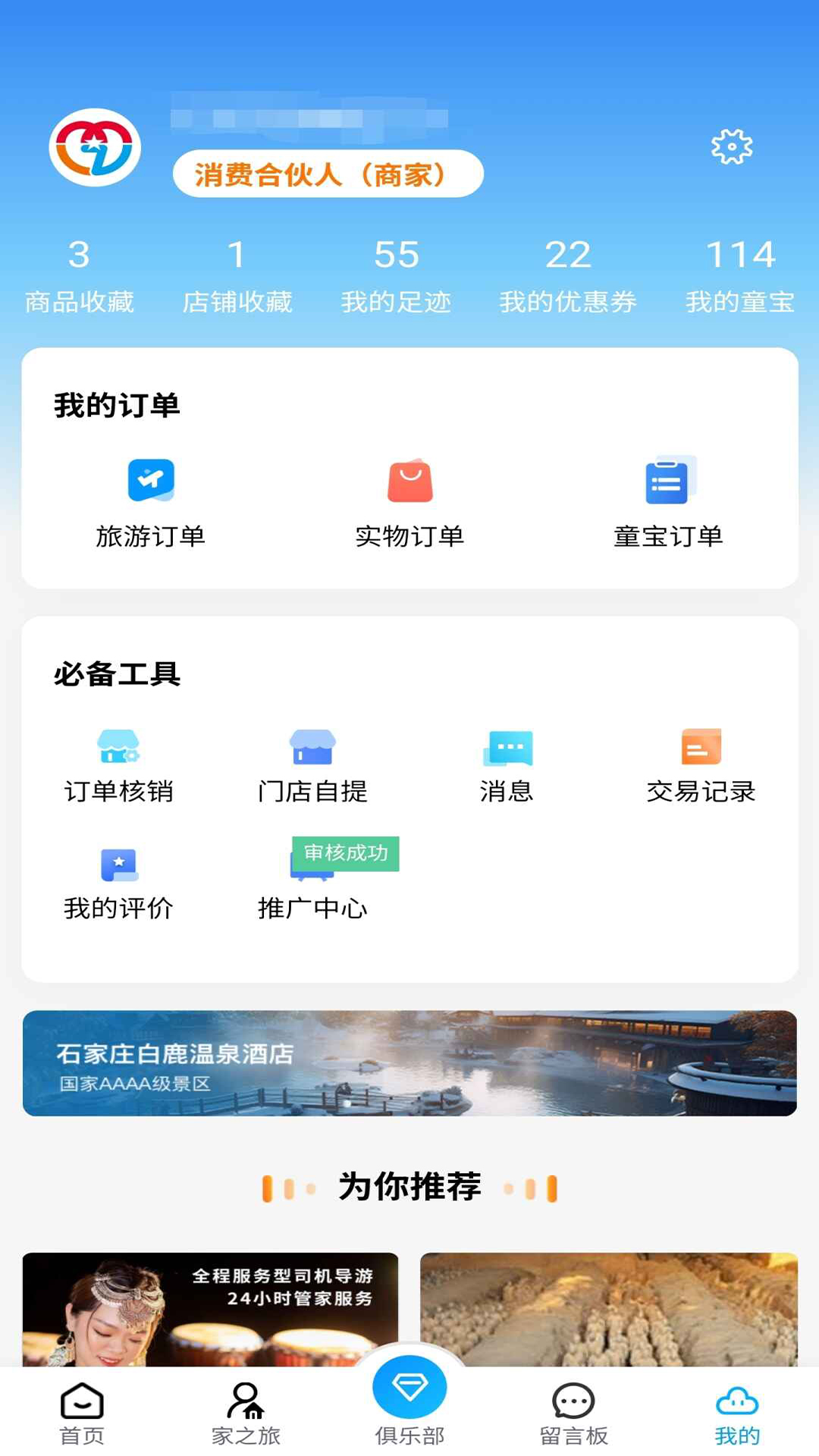
Task: Enter the 推广中心 promotion center
Action: pos(312,883)
